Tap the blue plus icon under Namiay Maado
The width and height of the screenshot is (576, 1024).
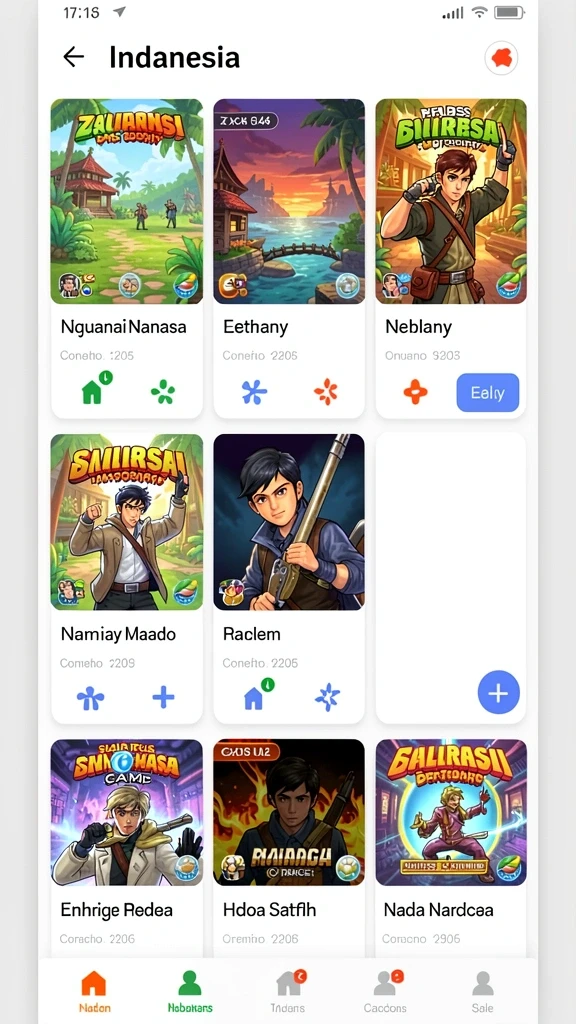163,697
